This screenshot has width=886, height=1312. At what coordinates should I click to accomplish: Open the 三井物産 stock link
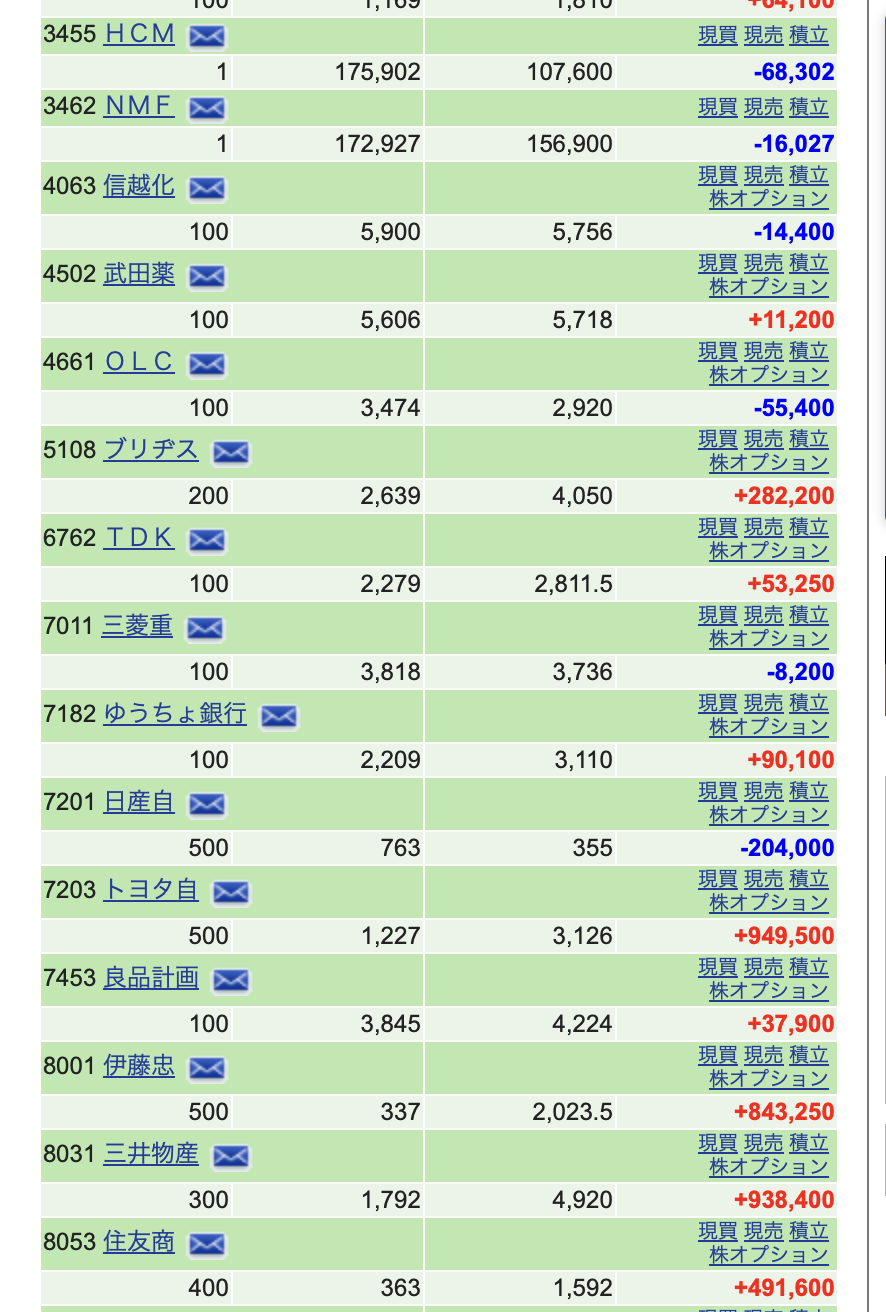pos(151,1154)
